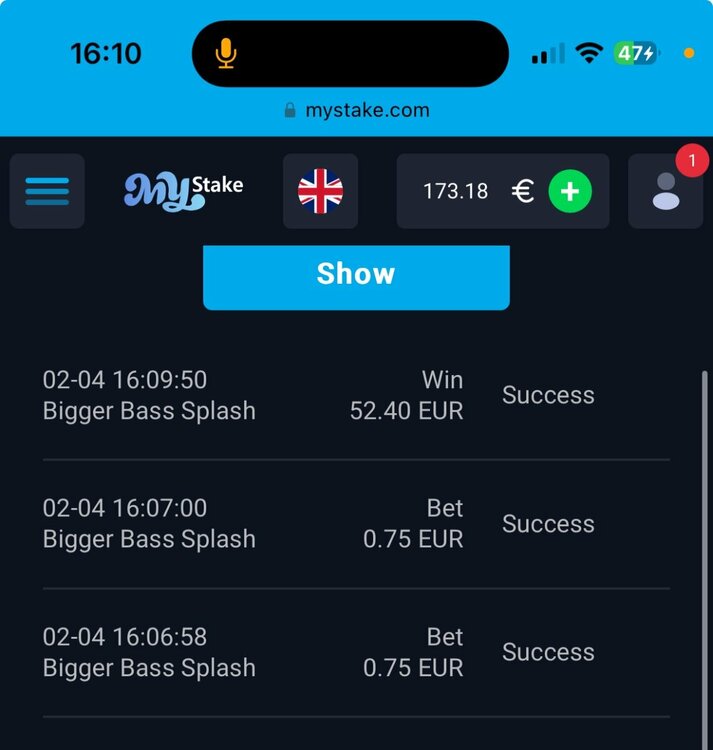The height and width of the screenshot is (750, 713).
Task: Change language with the UK flag
Action: point(320,191)
